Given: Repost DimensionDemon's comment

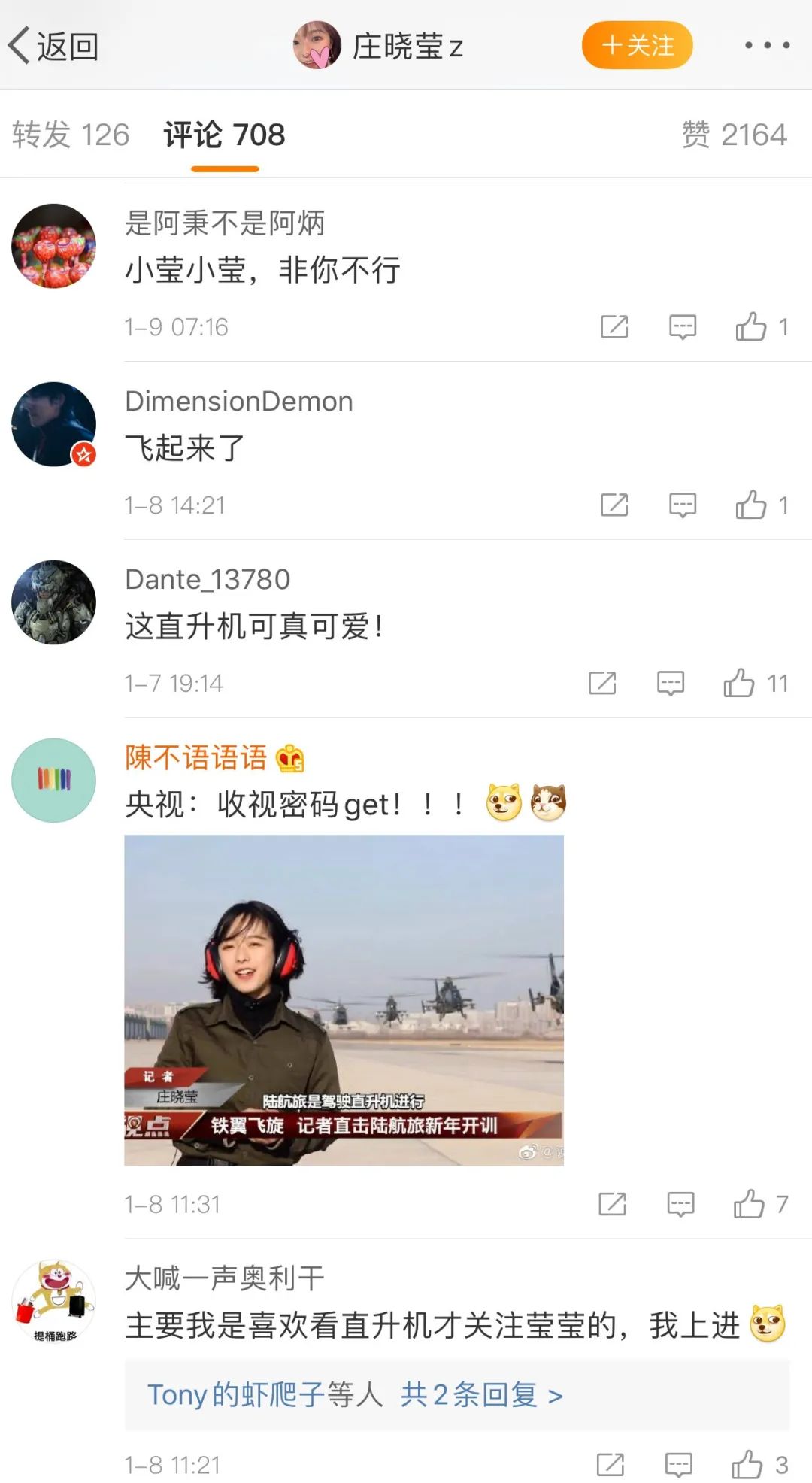Looking at the screenshot, I should [x=614, y=505].
